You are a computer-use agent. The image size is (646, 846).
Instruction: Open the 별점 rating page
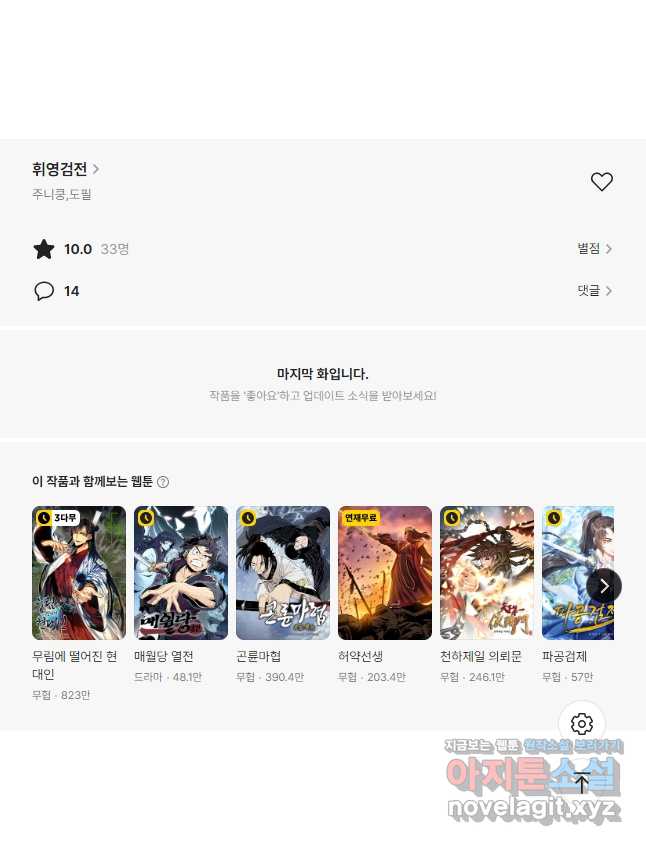click(594, 249)
